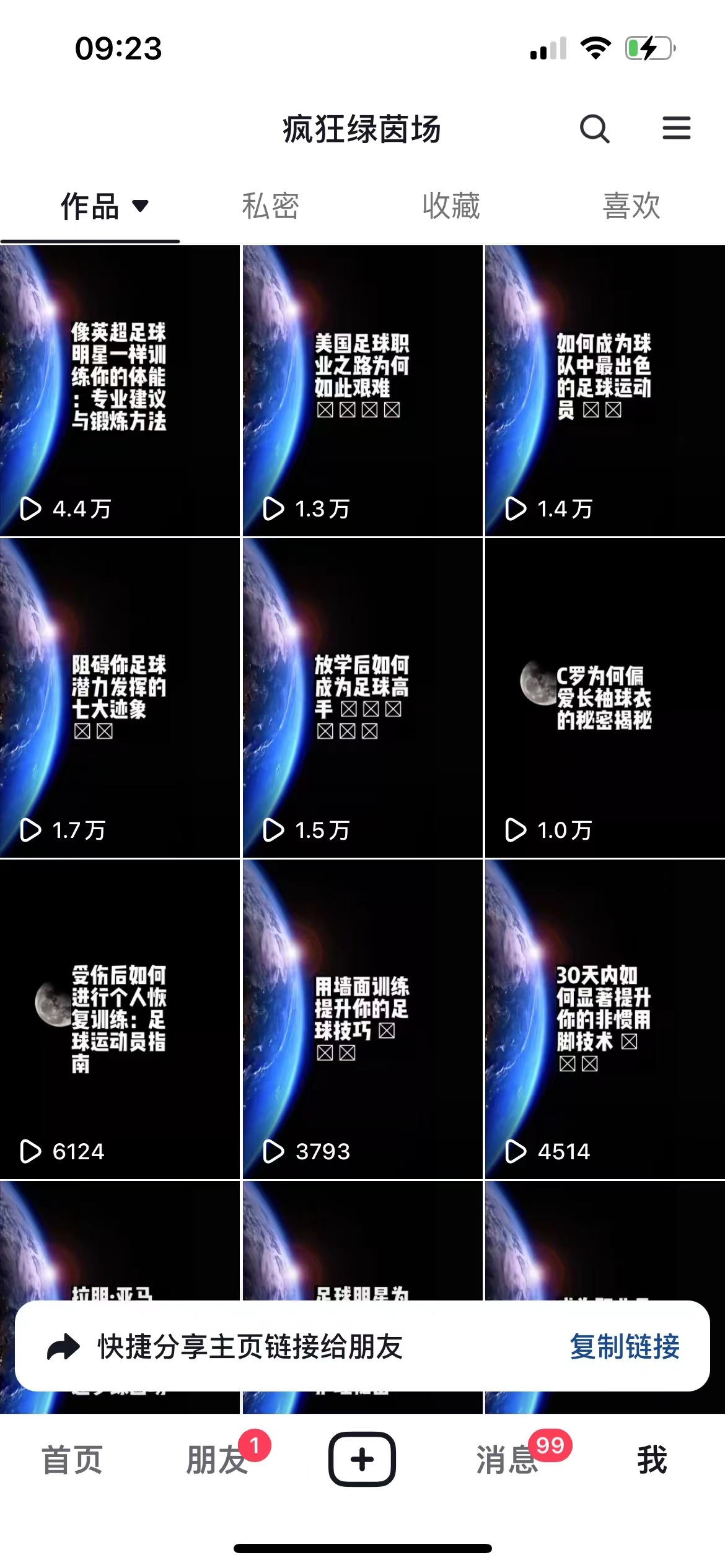Viewport: 725px width, 1568px height.
Task: Switch to the 喜欢 tab
Action: pos(631,206)
